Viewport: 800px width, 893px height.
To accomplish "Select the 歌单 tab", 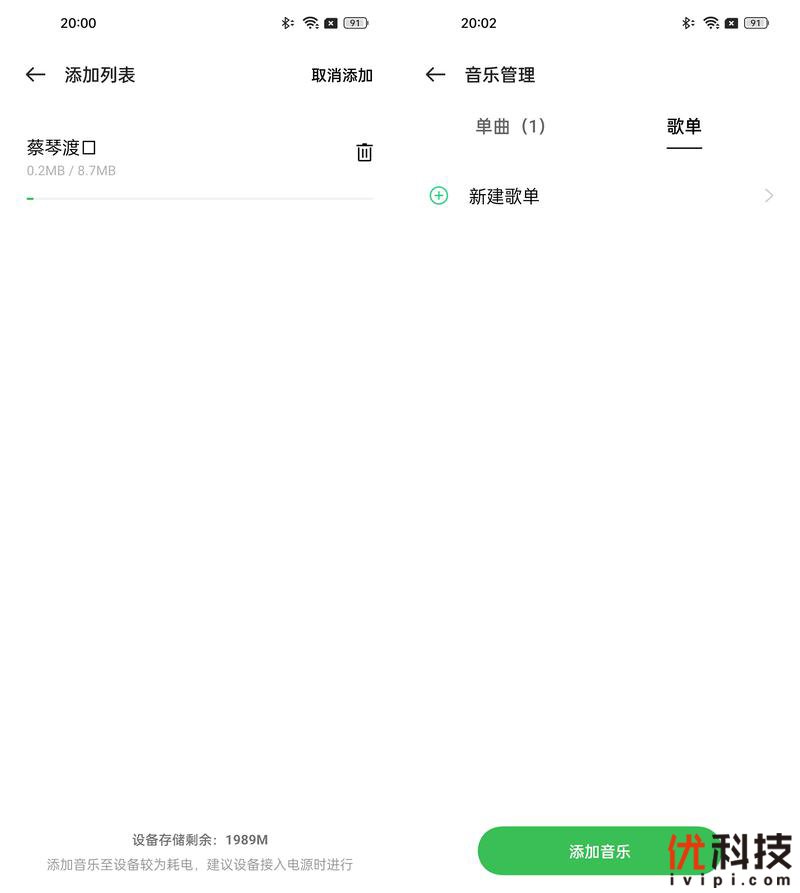I will coord(684,127).
